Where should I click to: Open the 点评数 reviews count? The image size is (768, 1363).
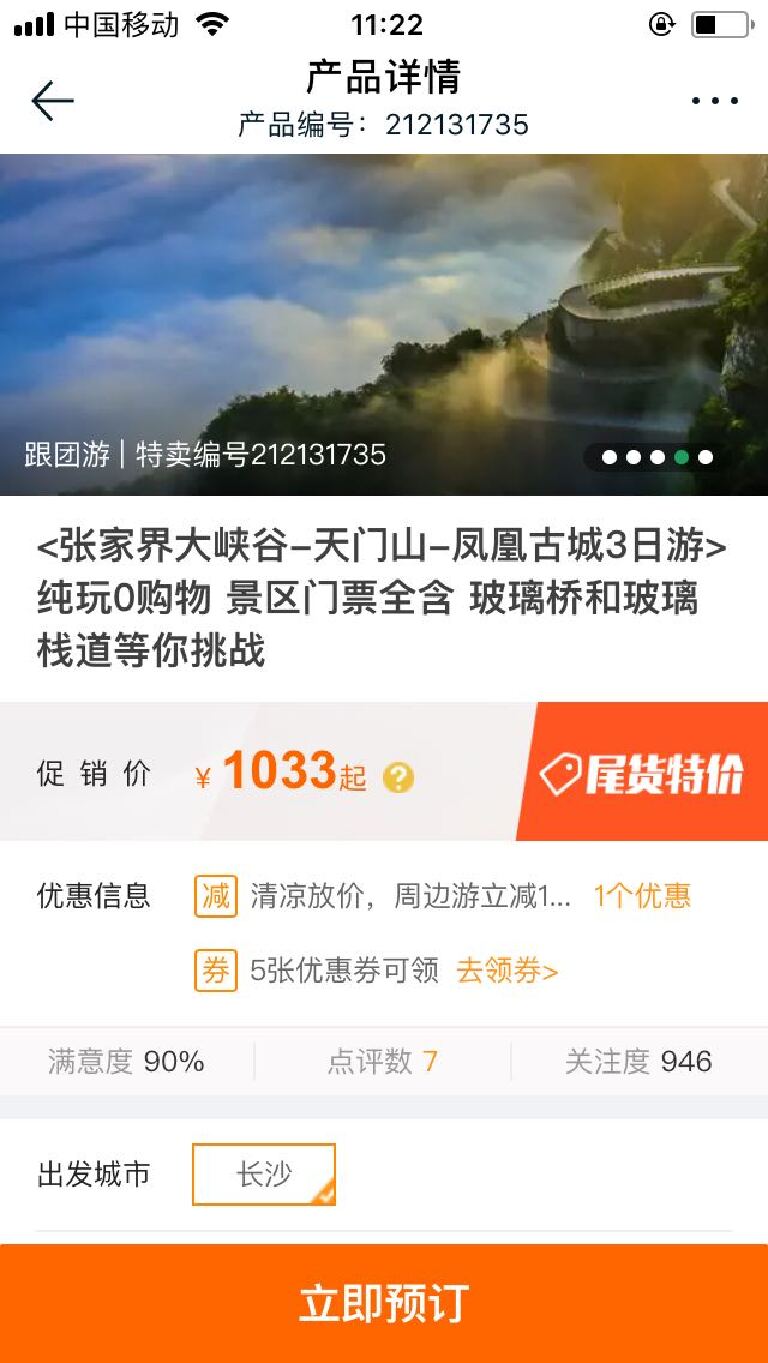383,1061
